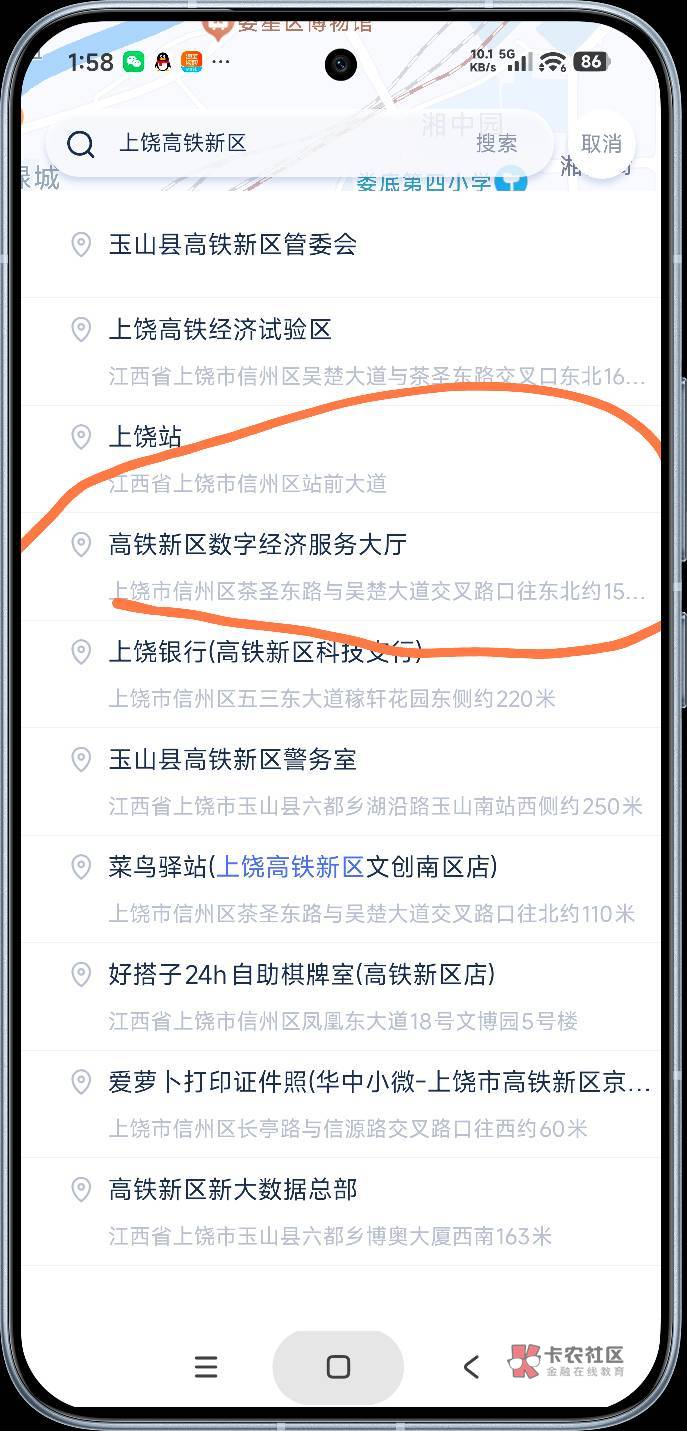Go back using the system back button

click(x=471, y=1367)
